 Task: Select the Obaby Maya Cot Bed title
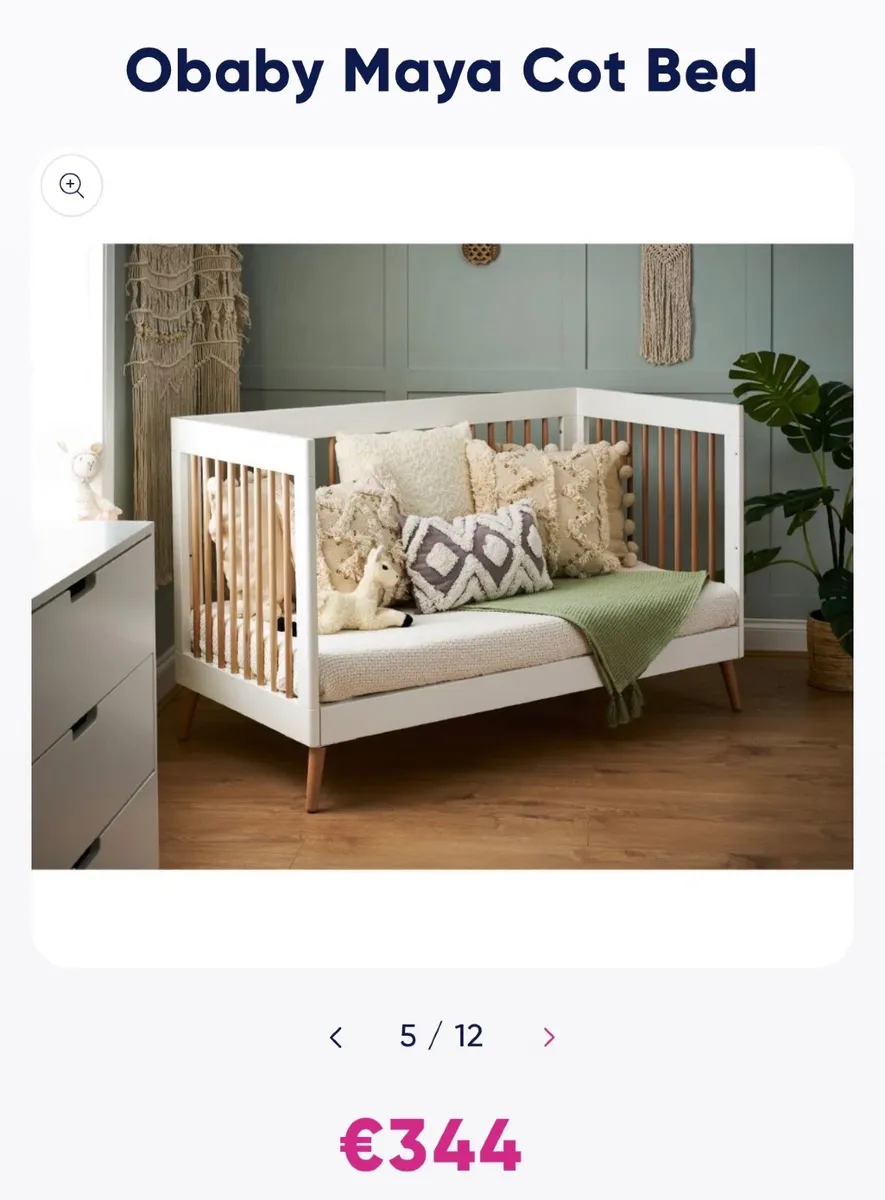tap(441, 72)
